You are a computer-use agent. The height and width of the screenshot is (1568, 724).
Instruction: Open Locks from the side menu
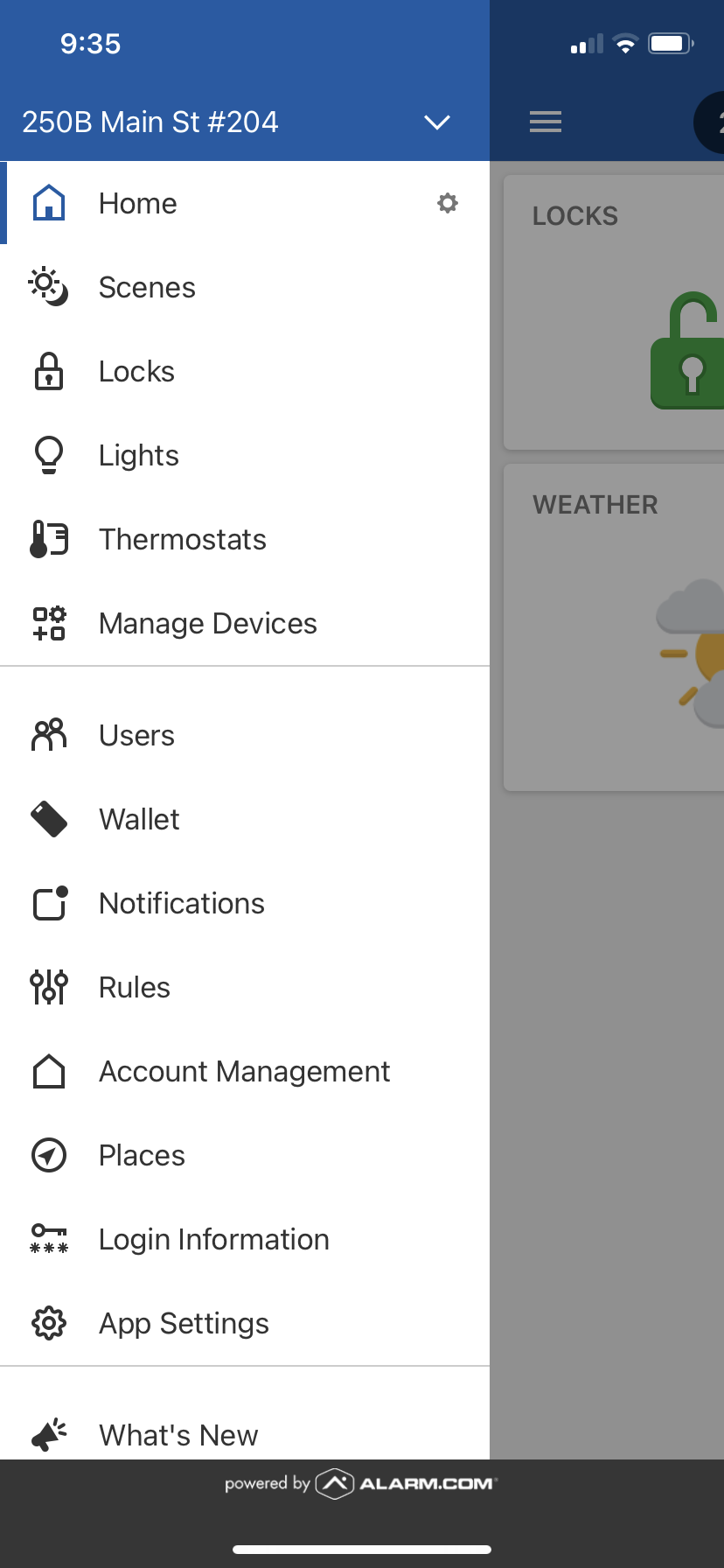point(136,371)
